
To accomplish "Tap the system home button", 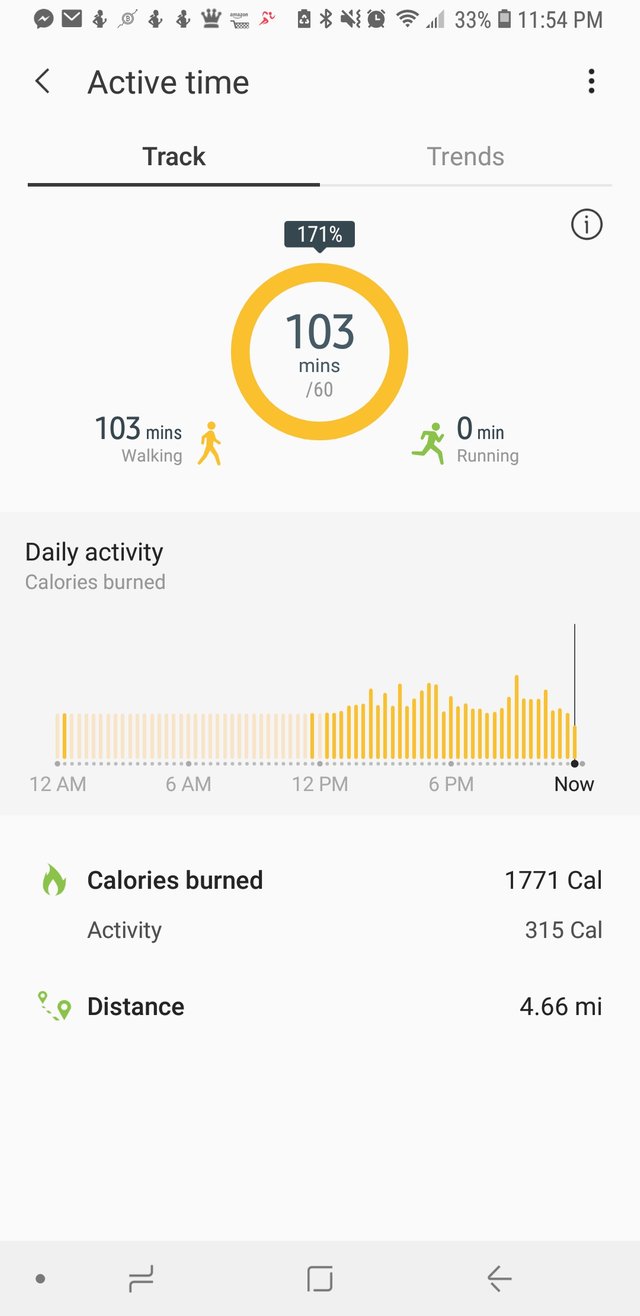I will [320, 1279].
